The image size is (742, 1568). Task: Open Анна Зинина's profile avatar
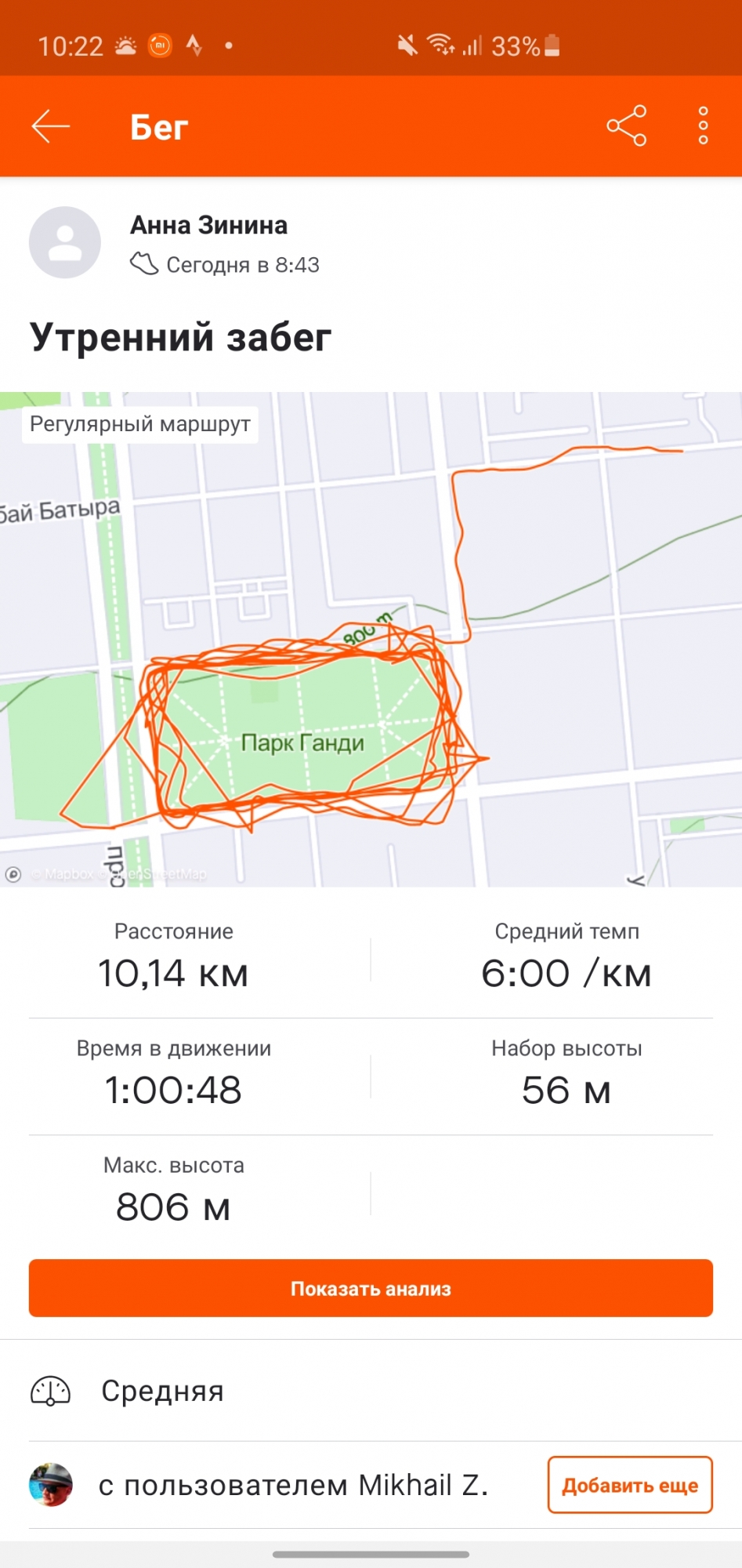(65, 242)
